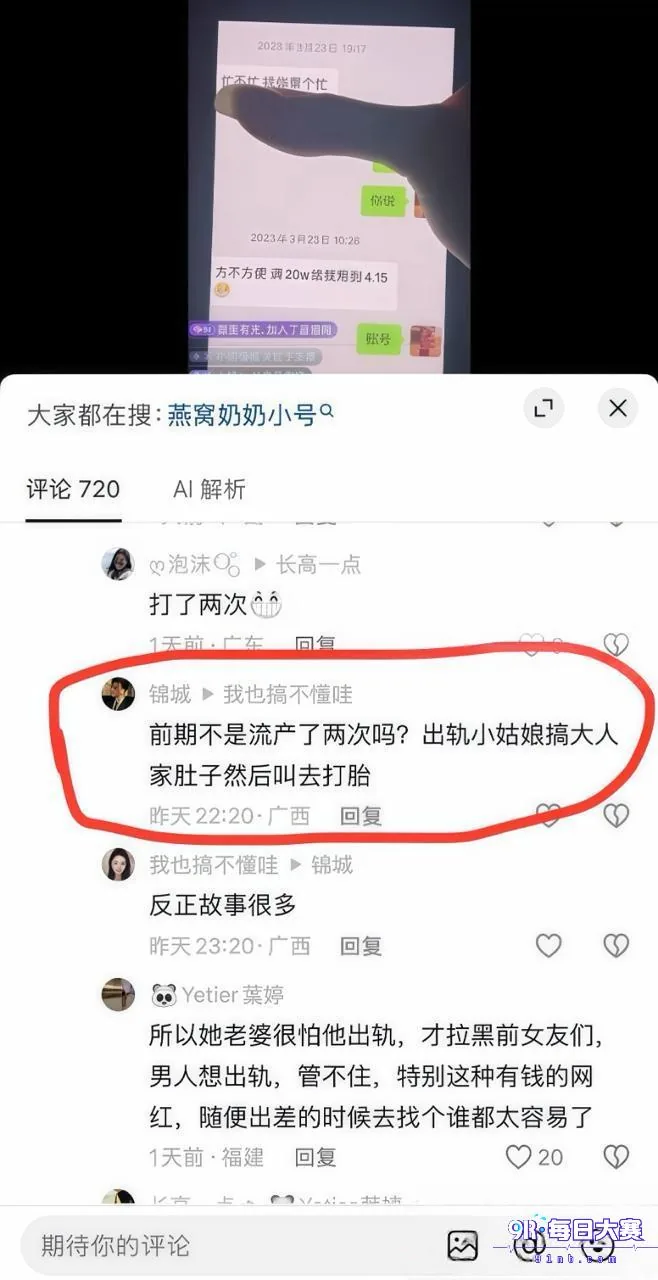
Task: Close the comments panel
Action: click(x=617, y=408)
